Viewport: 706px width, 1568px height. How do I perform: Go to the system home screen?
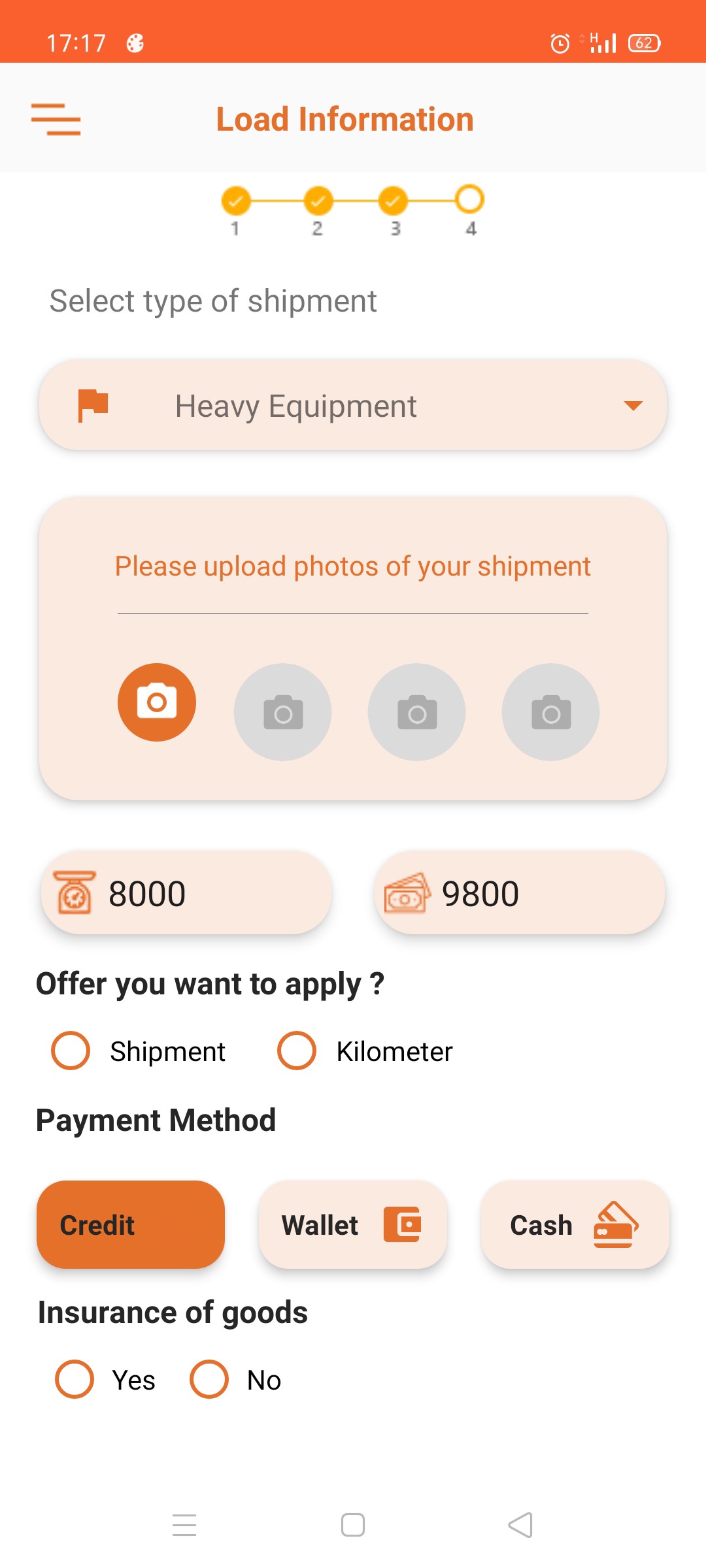[353, 1526]
